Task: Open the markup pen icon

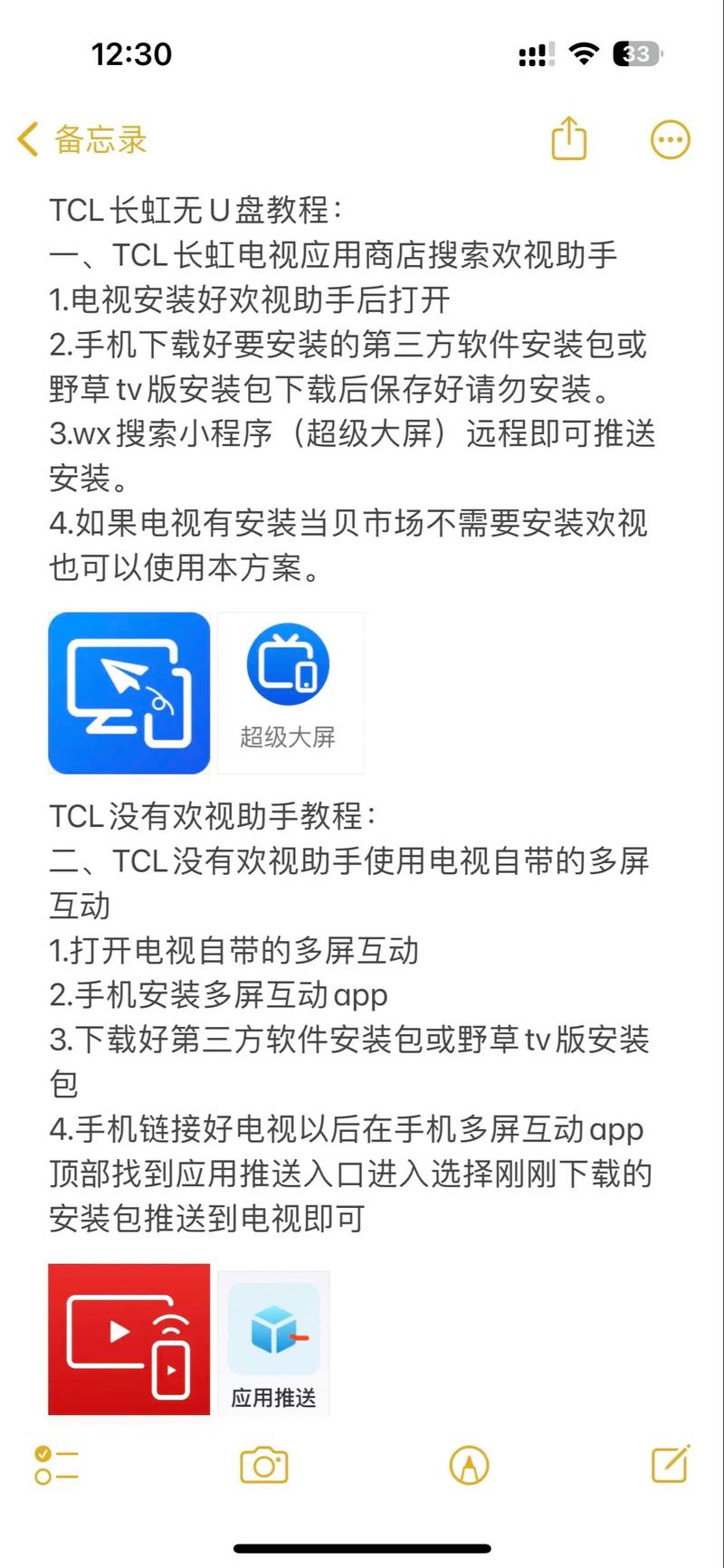Action: tap(468, 1466)
